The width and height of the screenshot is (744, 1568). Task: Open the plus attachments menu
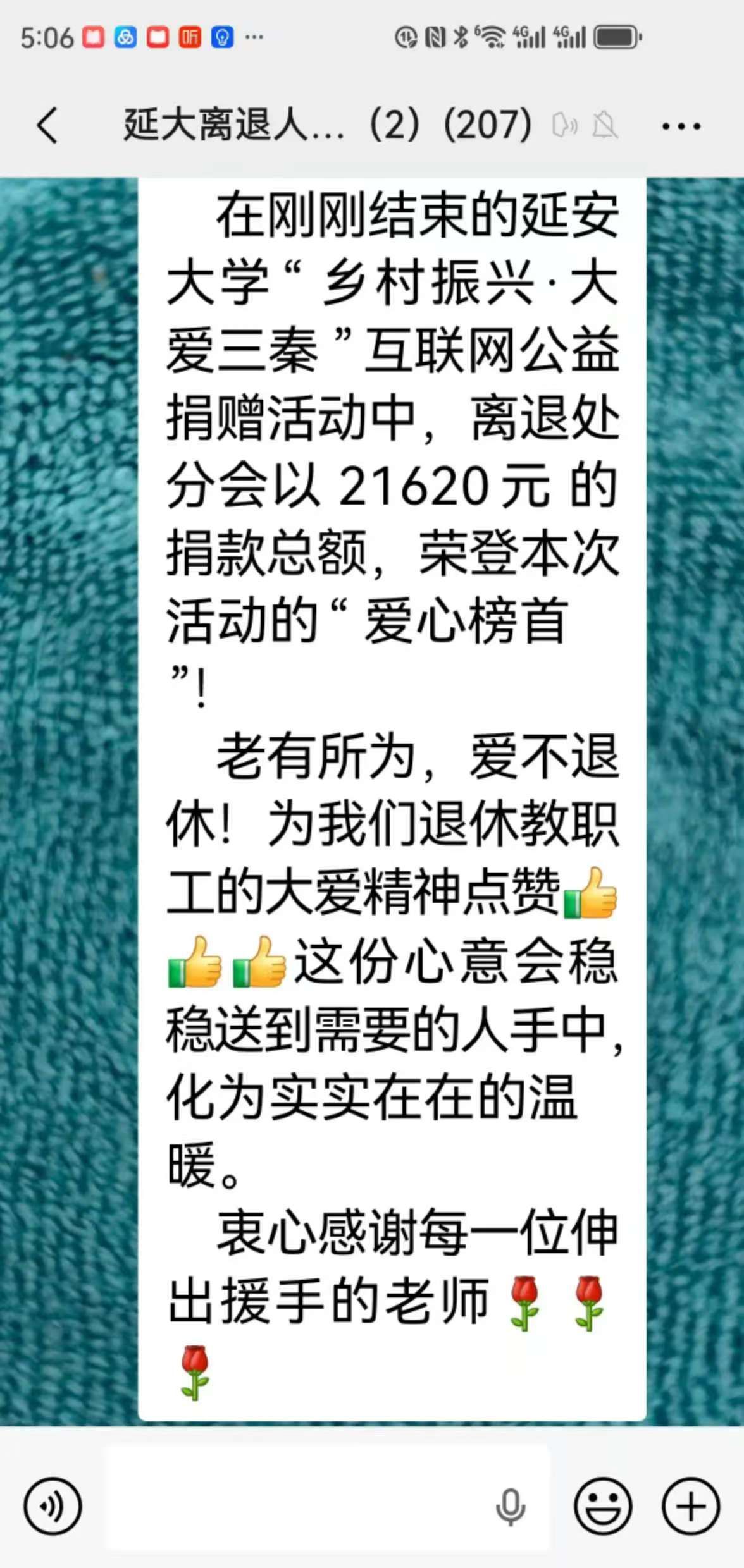pyautogui.click(x=691, y=1507)
